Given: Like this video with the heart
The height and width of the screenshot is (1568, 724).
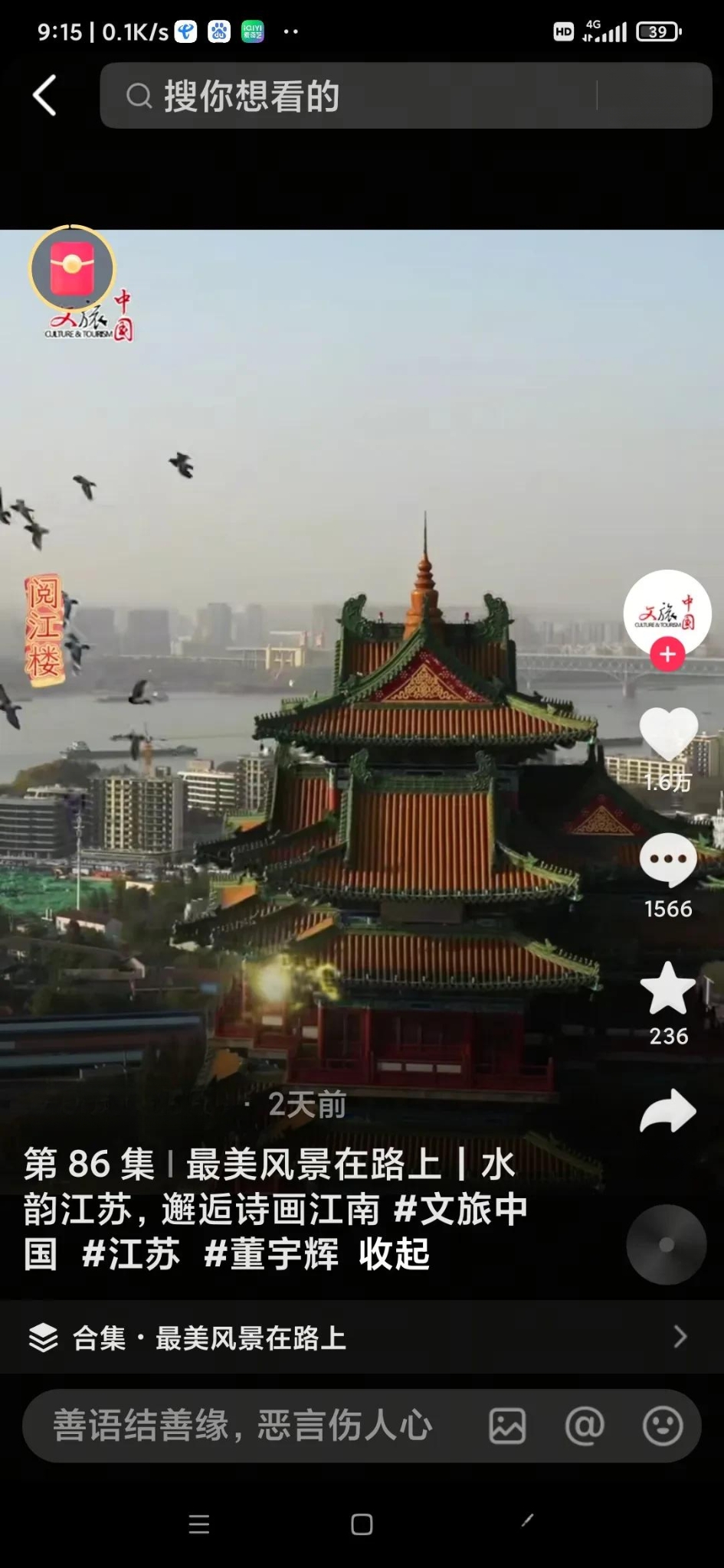Looking at the screenshot, I should click(668, 733).
